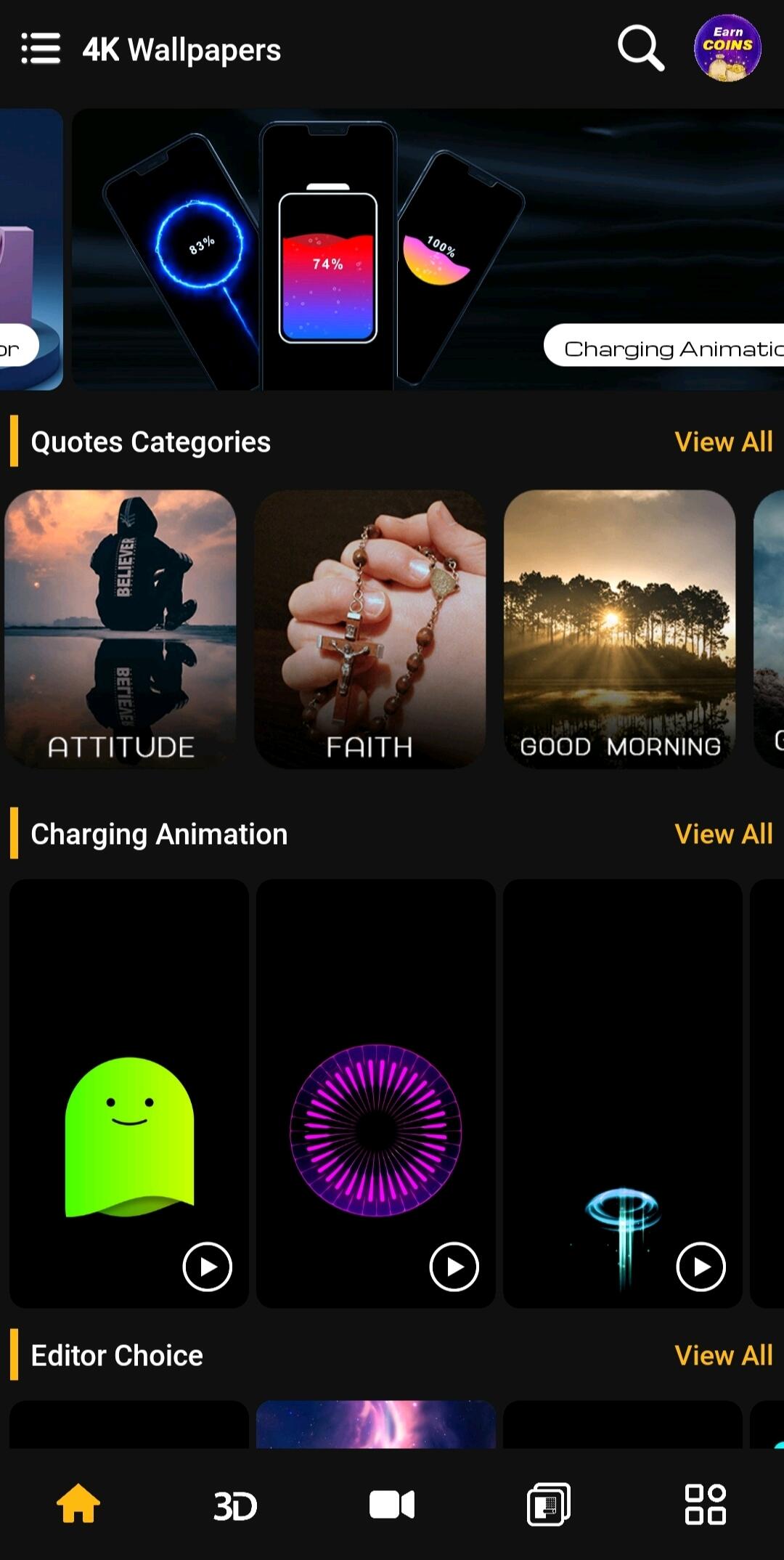The width and height of the screenshot is (784, 1560).
Task: Switch to the 3D wallpapers tab
Action: click(x=235, y=1506)
